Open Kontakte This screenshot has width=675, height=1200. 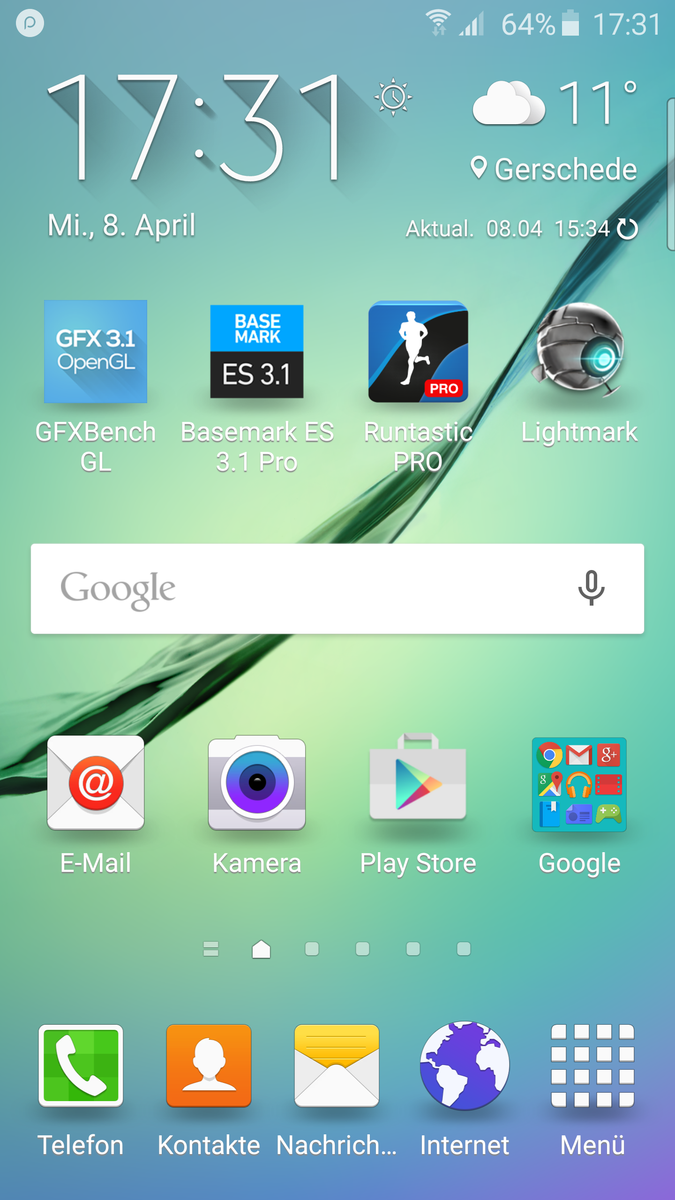click(209, 1066)
